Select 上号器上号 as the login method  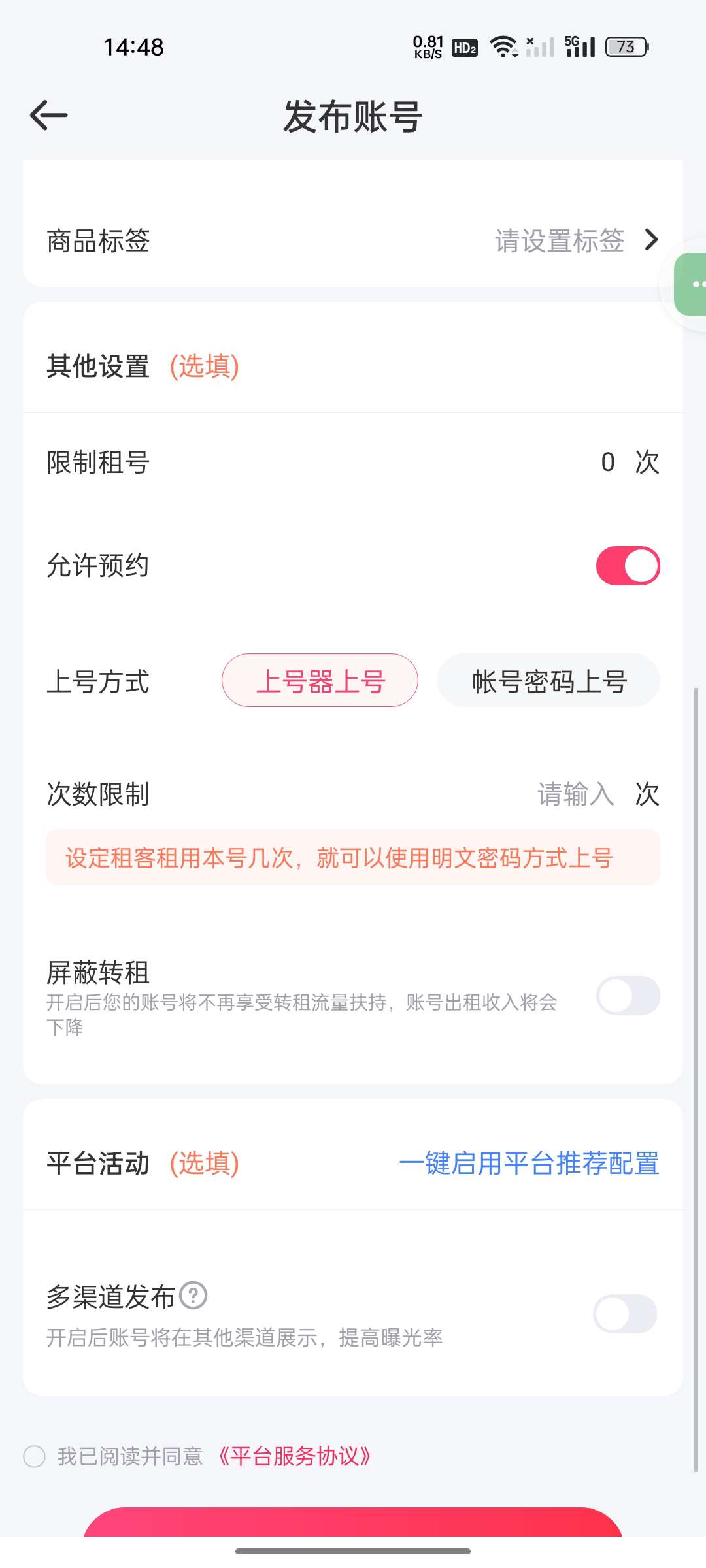click(320, 681)
